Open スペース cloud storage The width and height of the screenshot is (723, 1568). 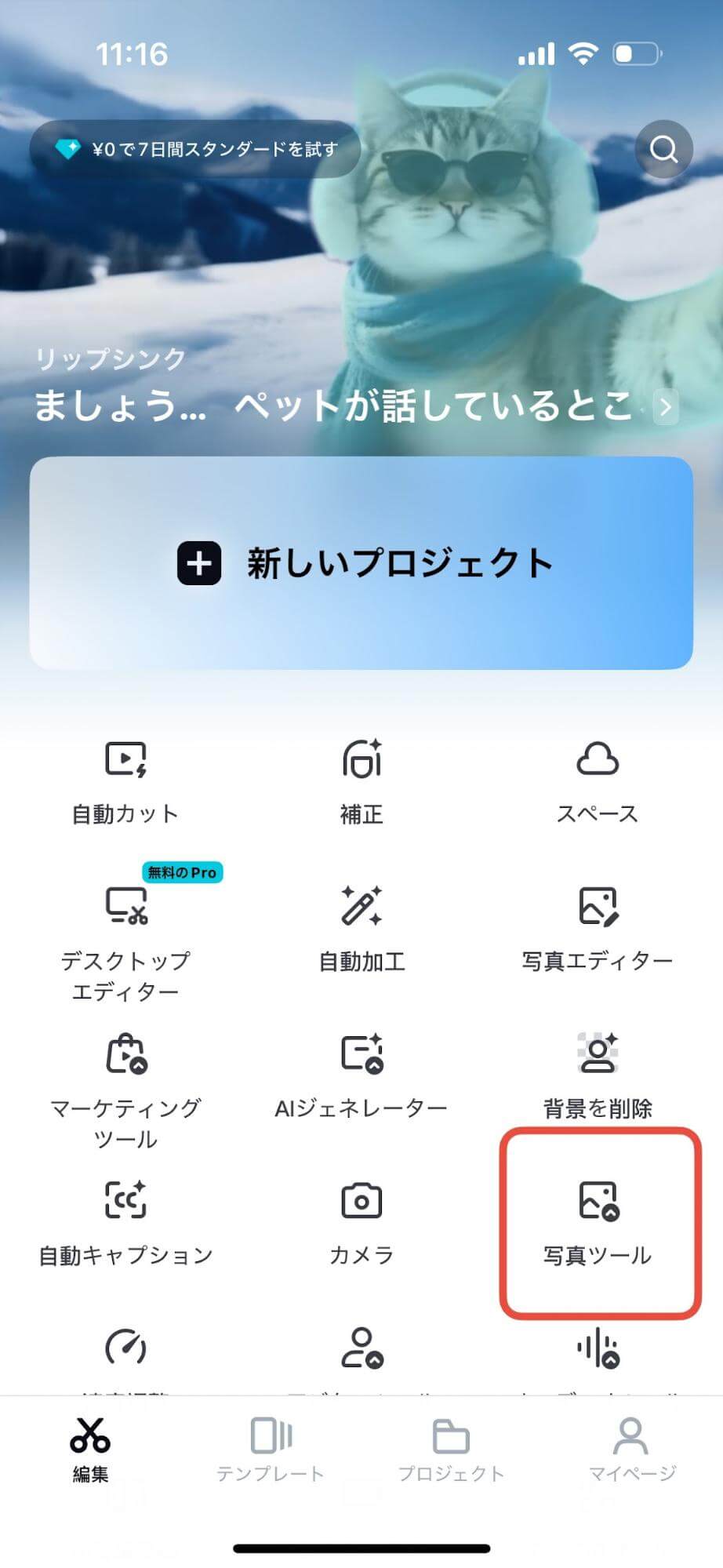598,781
